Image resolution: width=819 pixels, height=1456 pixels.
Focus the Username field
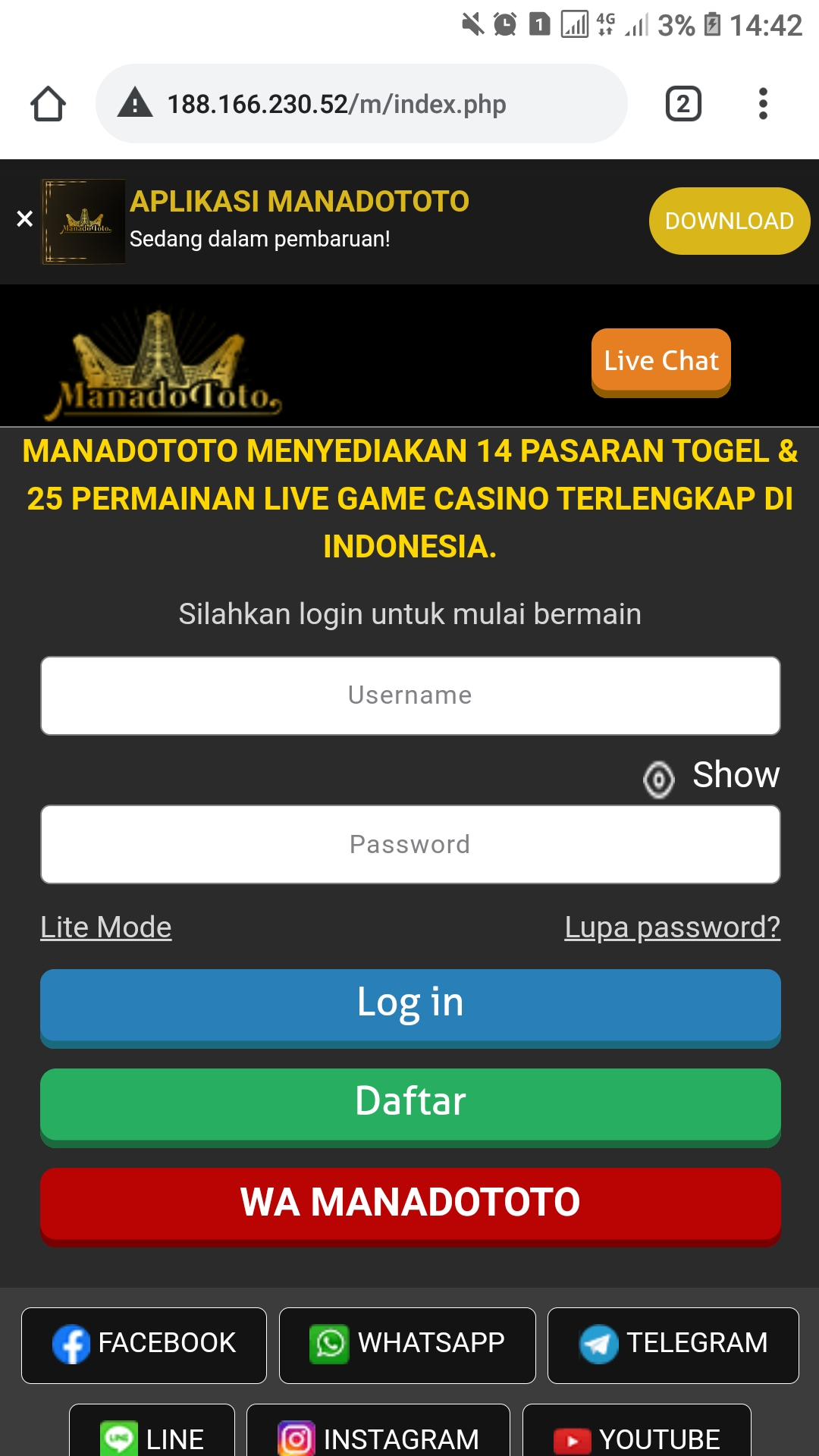[x=410, y=695]
